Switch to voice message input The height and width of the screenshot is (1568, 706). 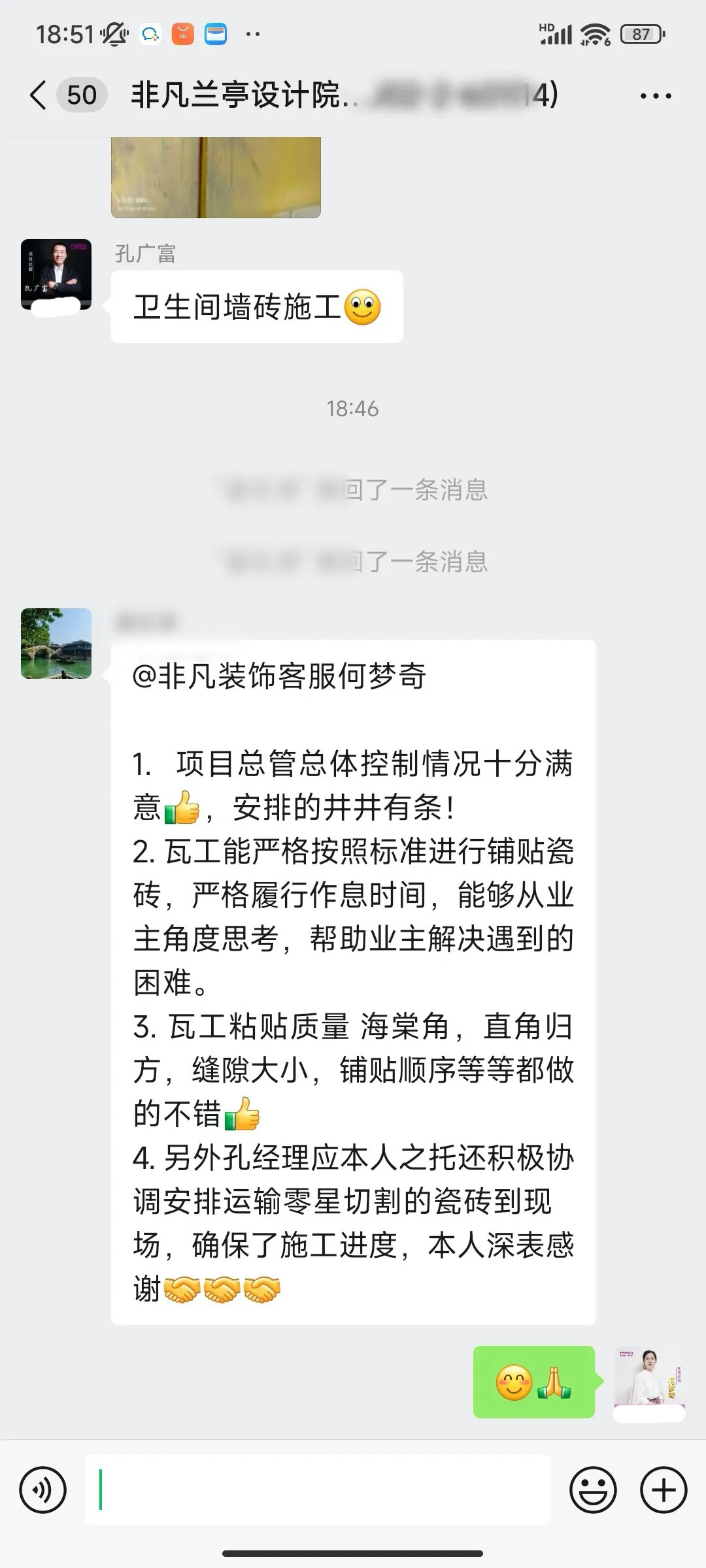click(43, 1490)
